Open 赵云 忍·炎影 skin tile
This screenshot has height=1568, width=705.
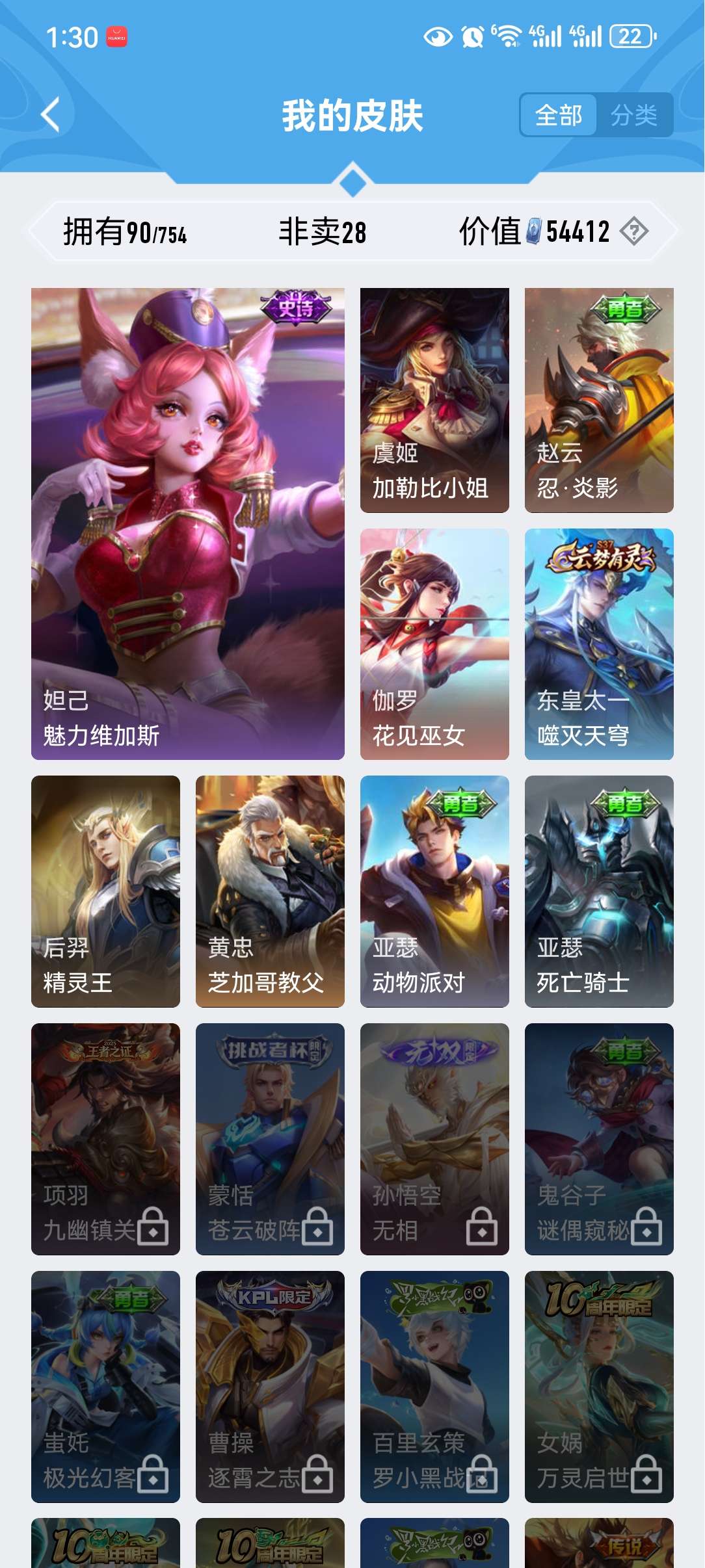coord(599,400)
